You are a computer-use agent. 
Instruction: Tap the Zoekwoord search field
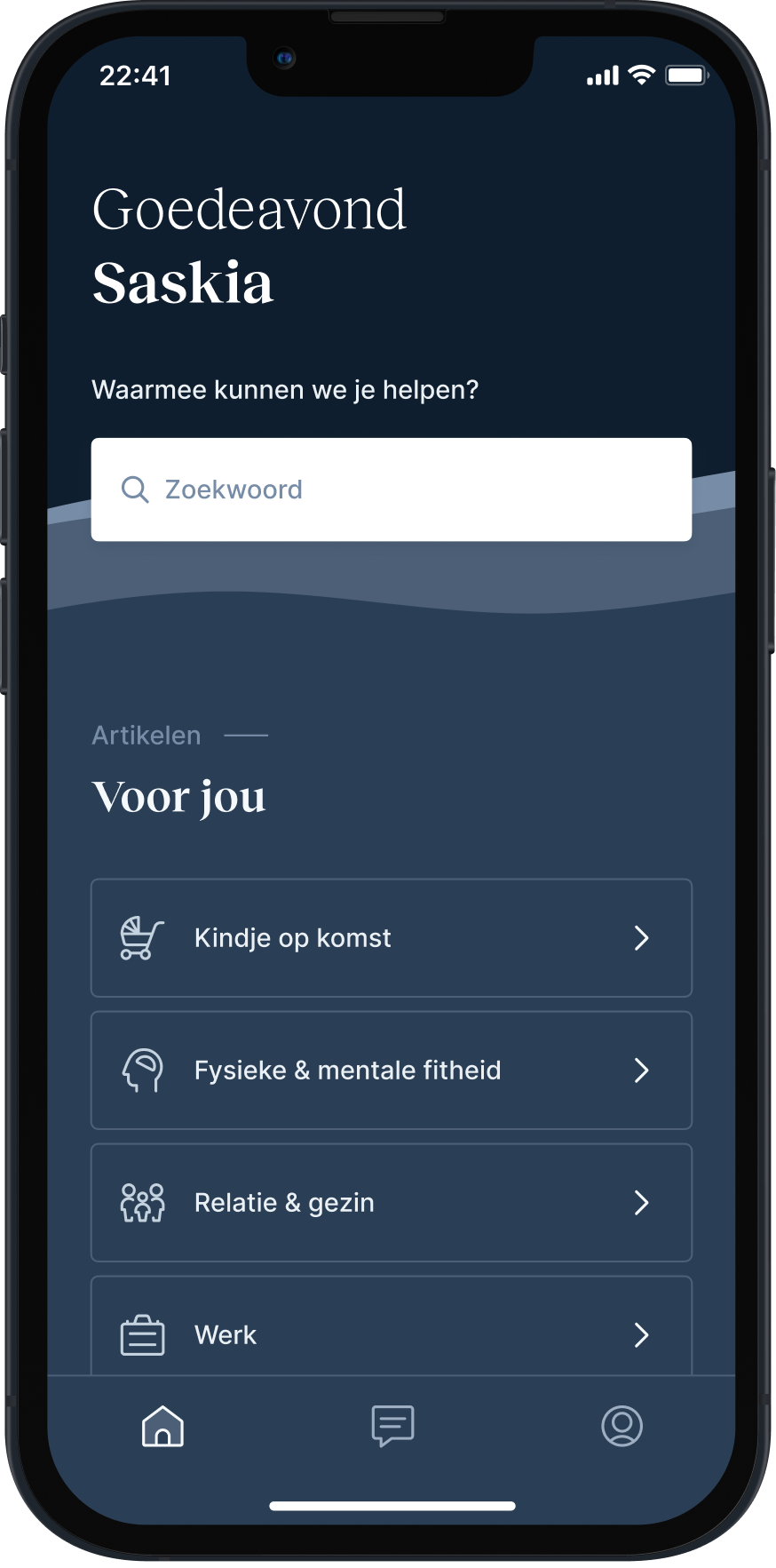pyautogui.click(x=391, y=490)
